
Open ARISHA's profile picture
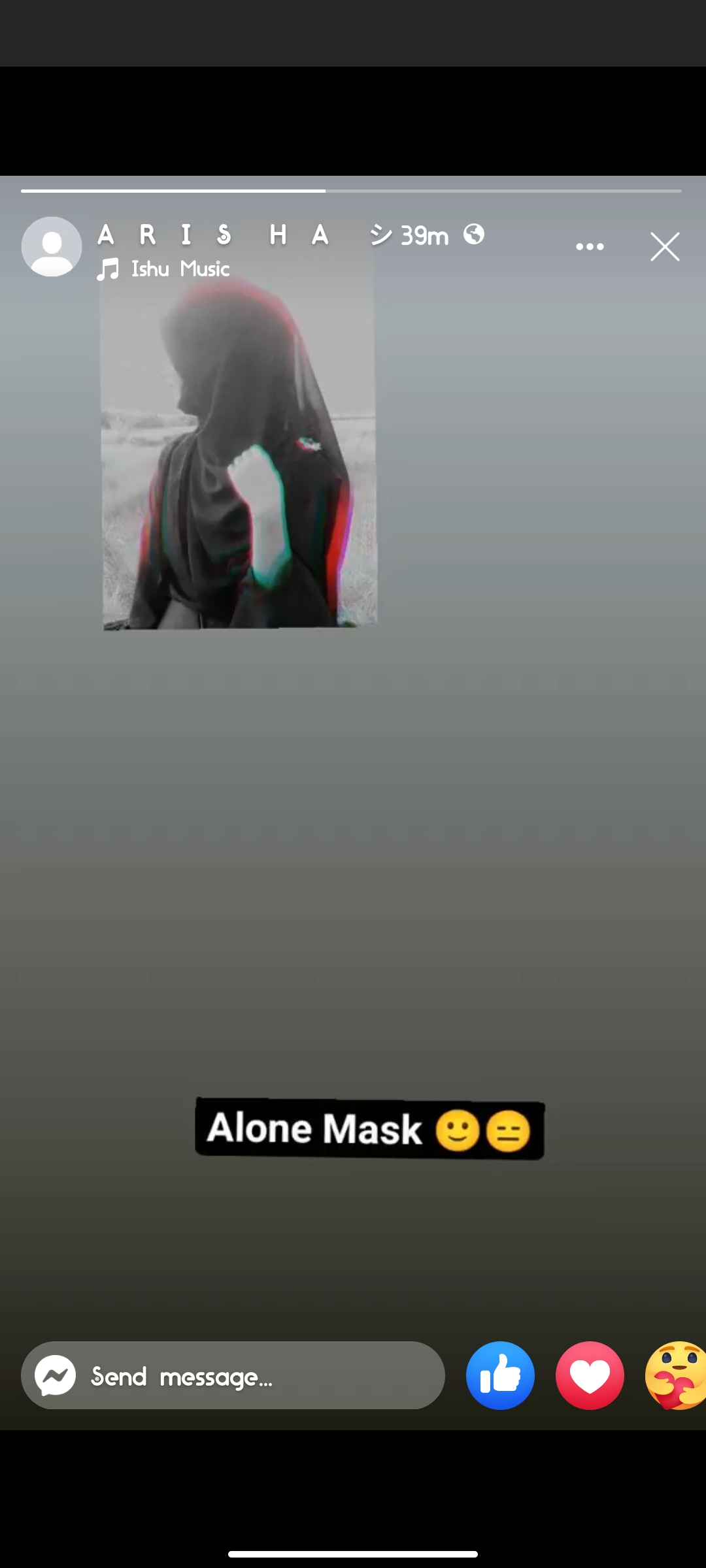pyautogui.click(x=52, y=247)
